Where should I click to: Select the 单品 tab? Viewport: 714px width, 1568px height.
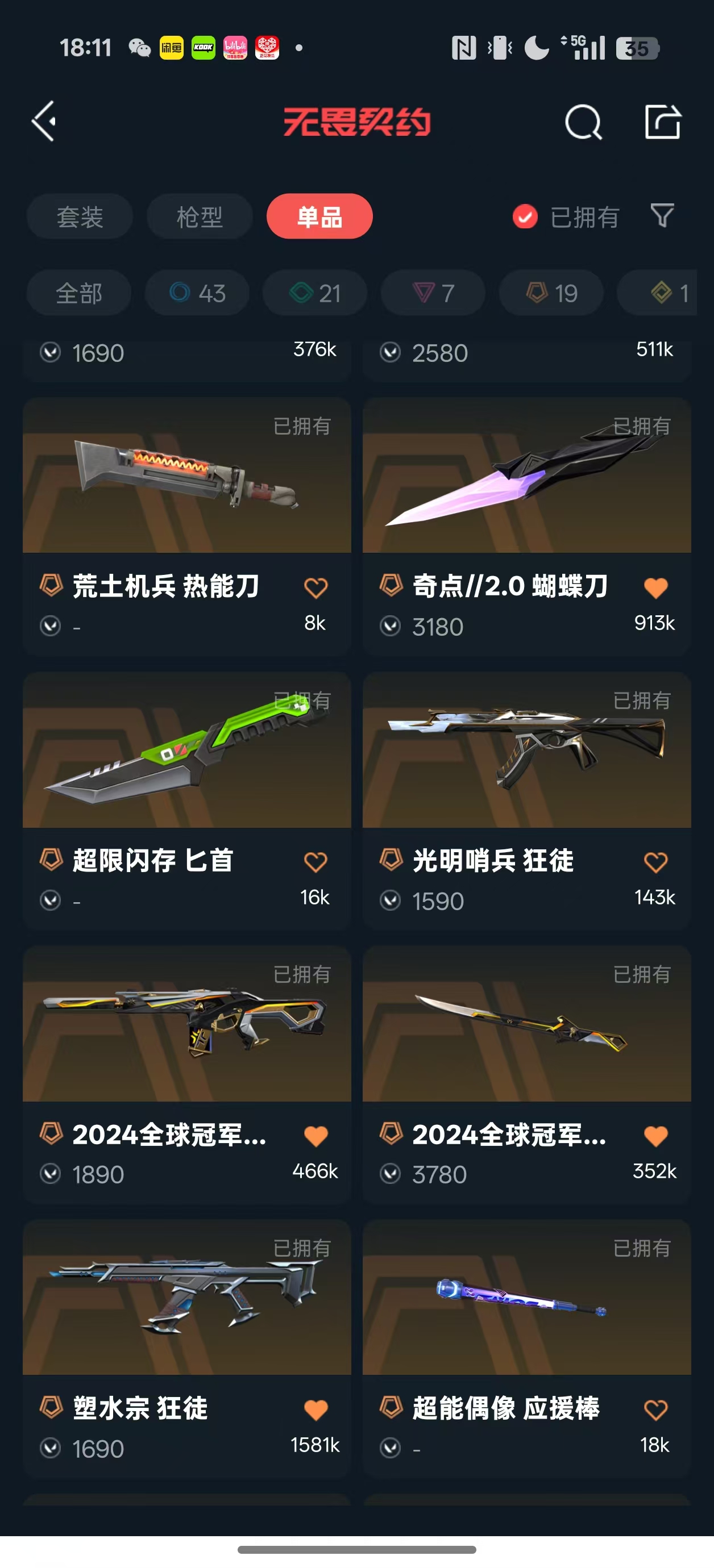(319, 216)
